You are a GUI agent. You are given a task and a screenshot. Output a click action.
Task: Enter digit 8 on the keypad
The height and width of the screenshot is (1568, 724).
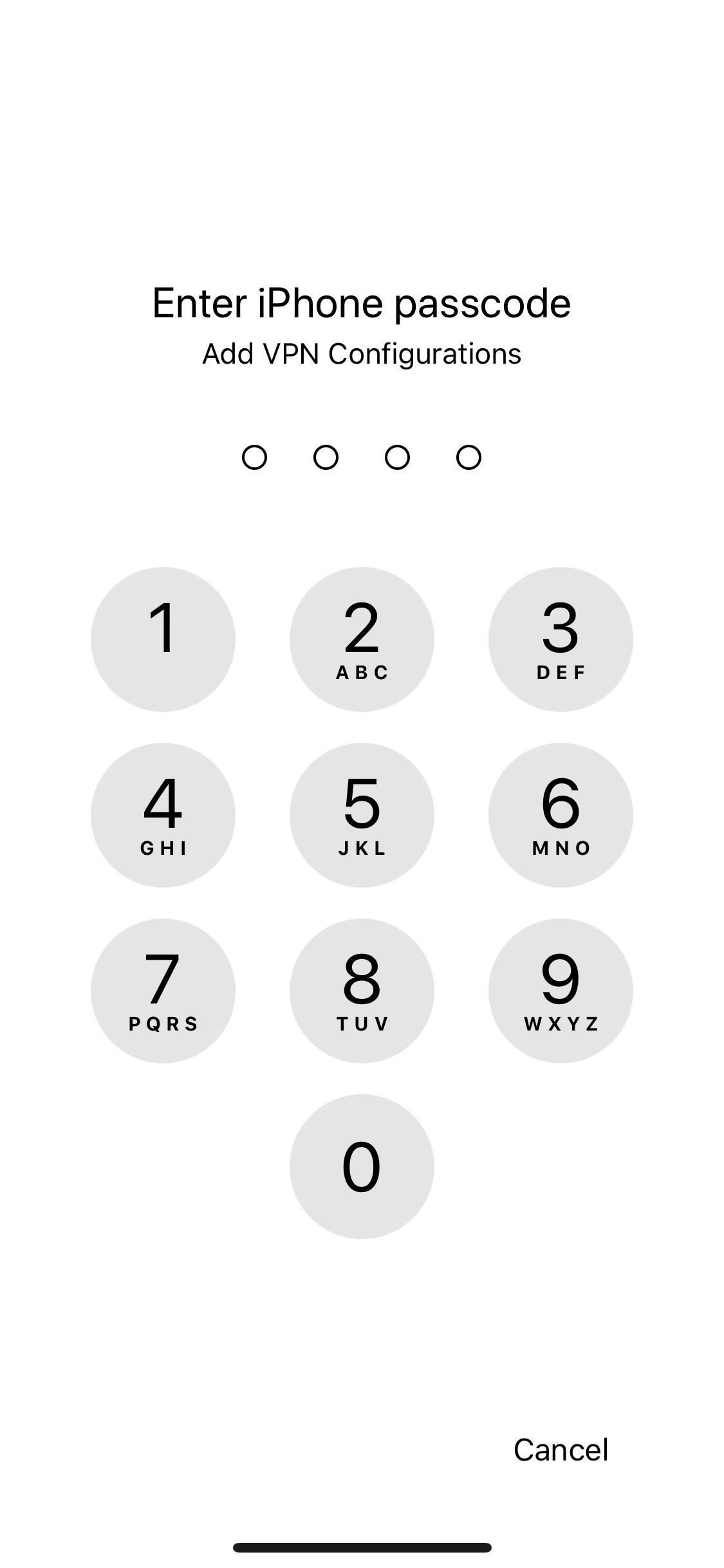point(362,991)
